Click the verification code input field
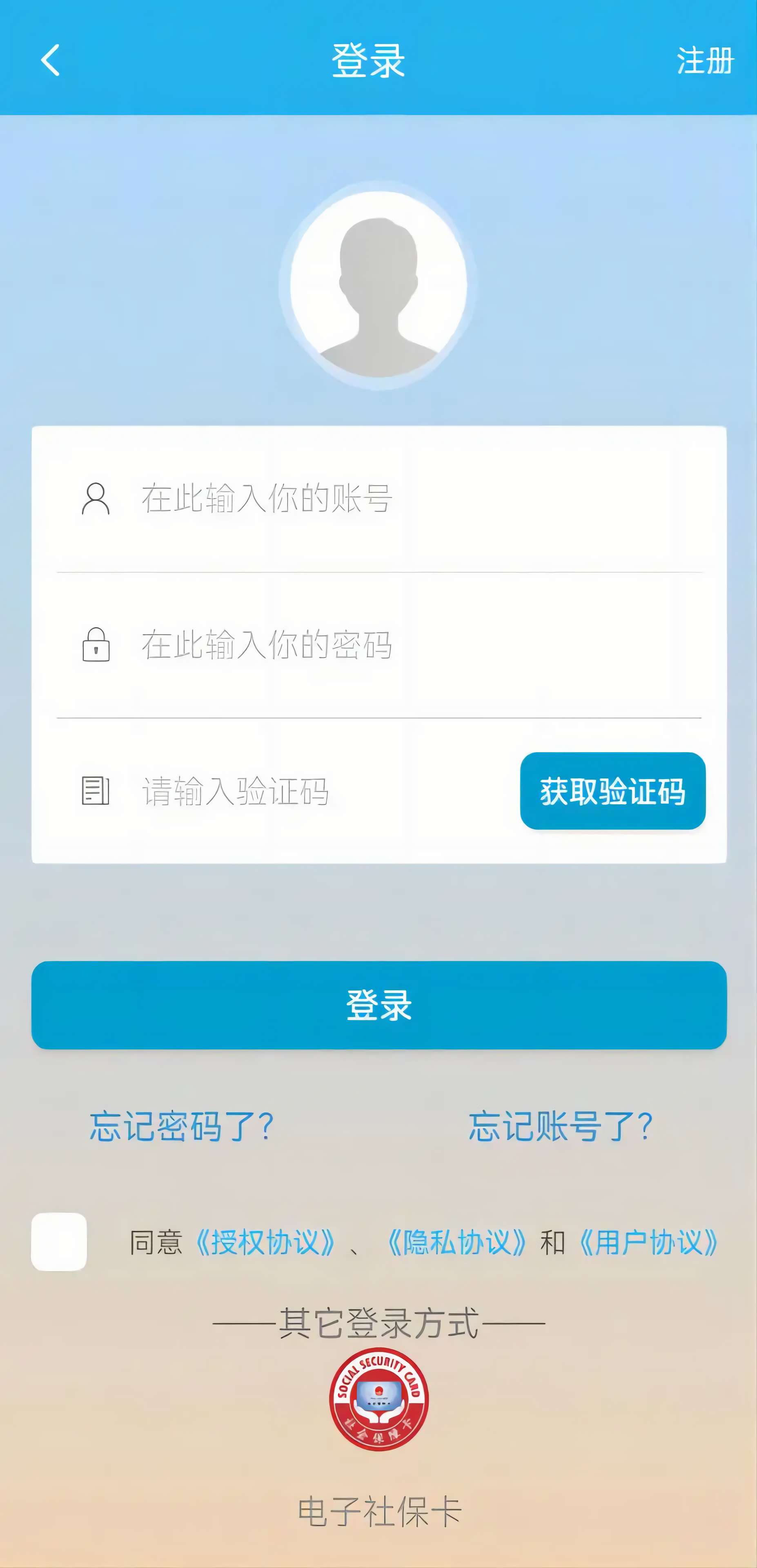Viewport: 757px width, 1568px height. pos(274,791)
